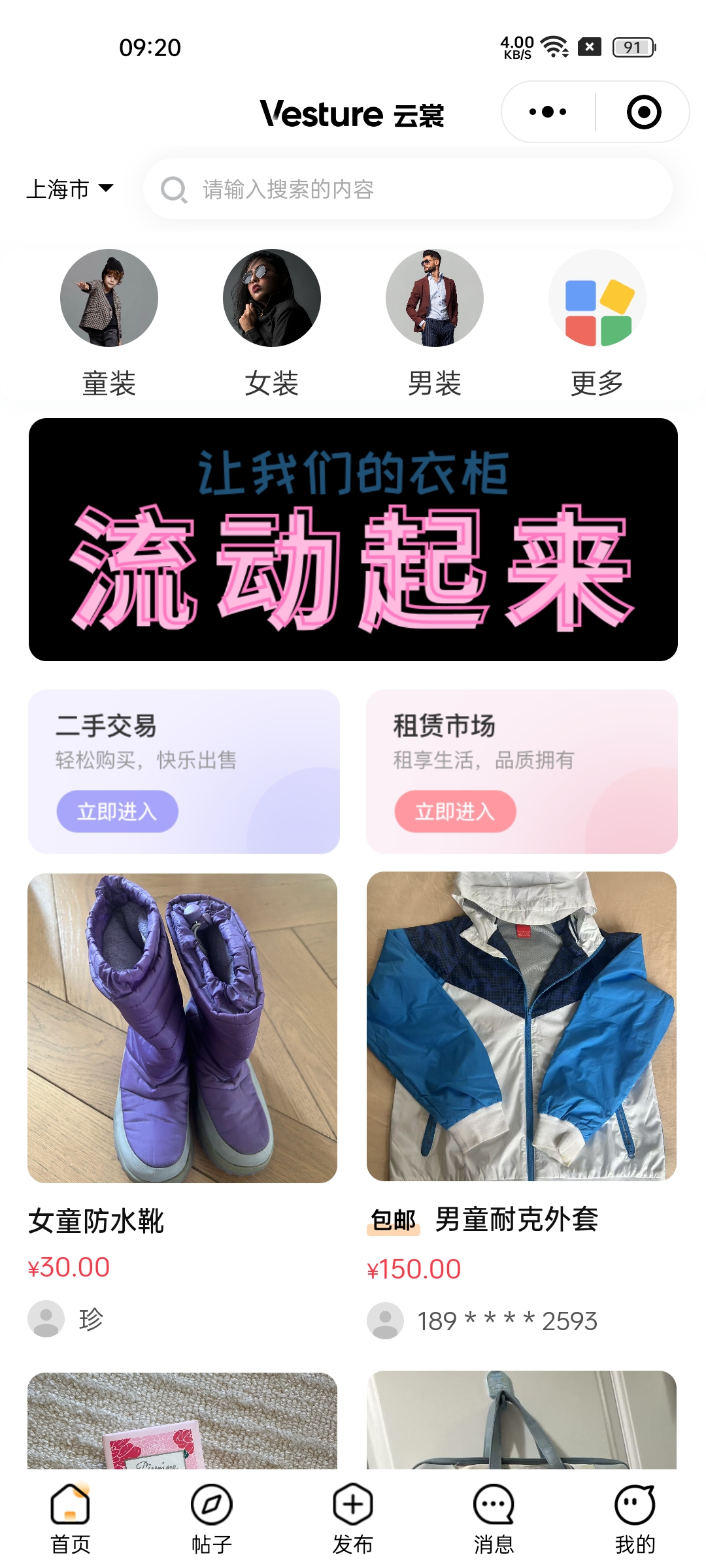
Task: Switch to the 帖子 tab
Action: point(212,1518)
